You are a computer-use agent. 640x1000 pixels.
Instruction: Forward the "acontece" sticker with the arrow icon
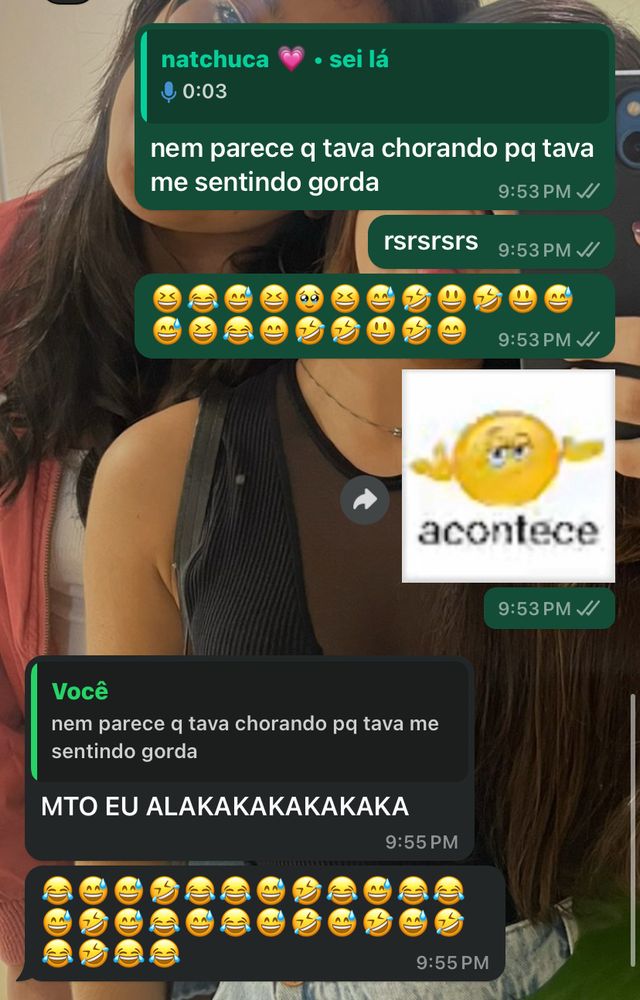click(365, 499)
